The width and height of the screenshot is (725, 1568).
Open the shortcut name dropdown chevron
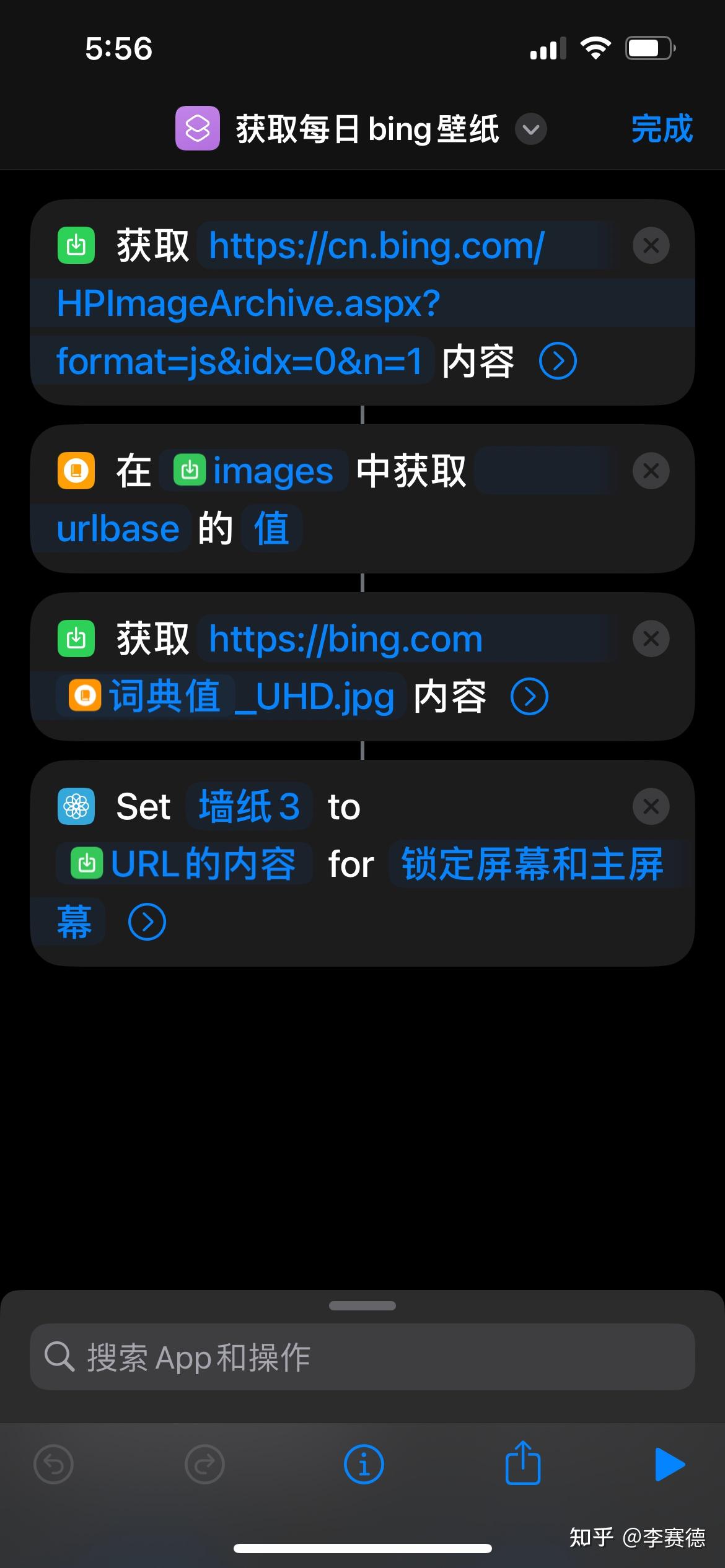coord(530,131)
